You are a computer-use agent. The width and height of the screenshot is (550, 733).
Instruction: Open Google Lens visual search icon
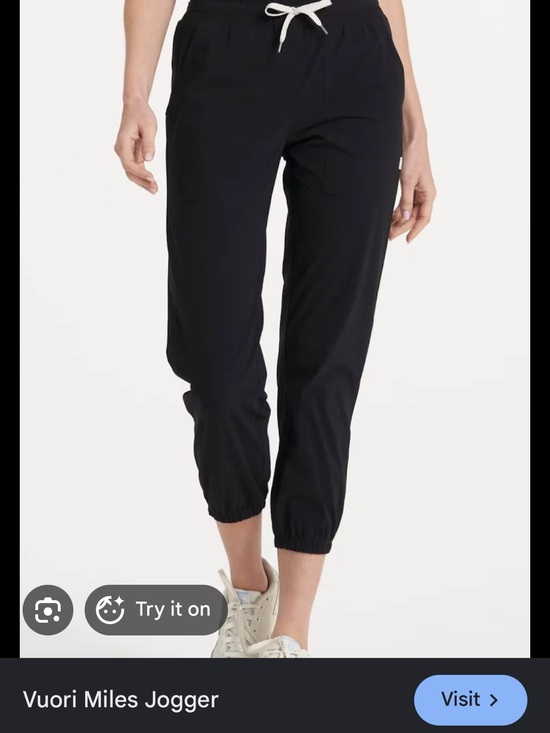[x=48, y=610]
